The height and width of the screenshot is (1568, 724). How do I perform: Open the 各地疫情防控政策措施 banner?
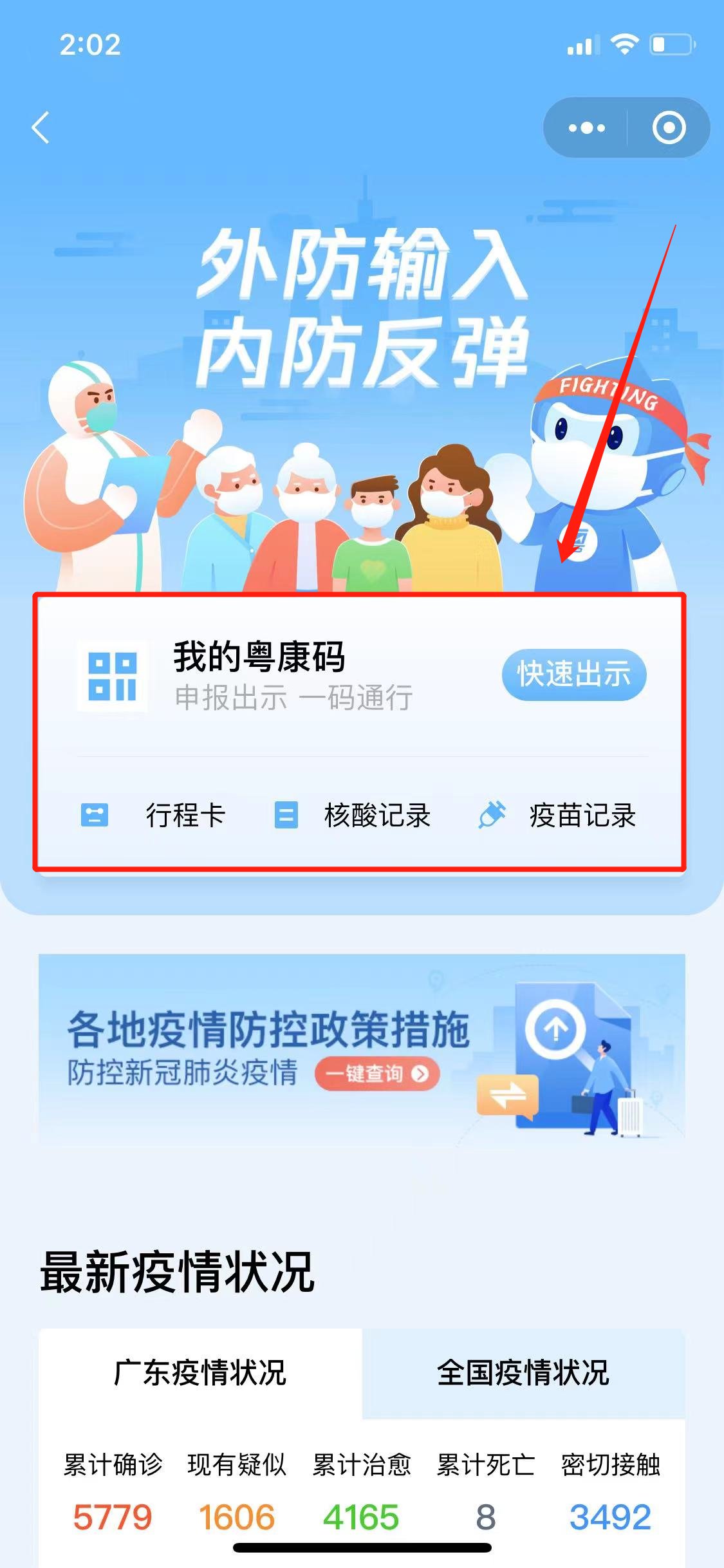(x=362, y=1048)
